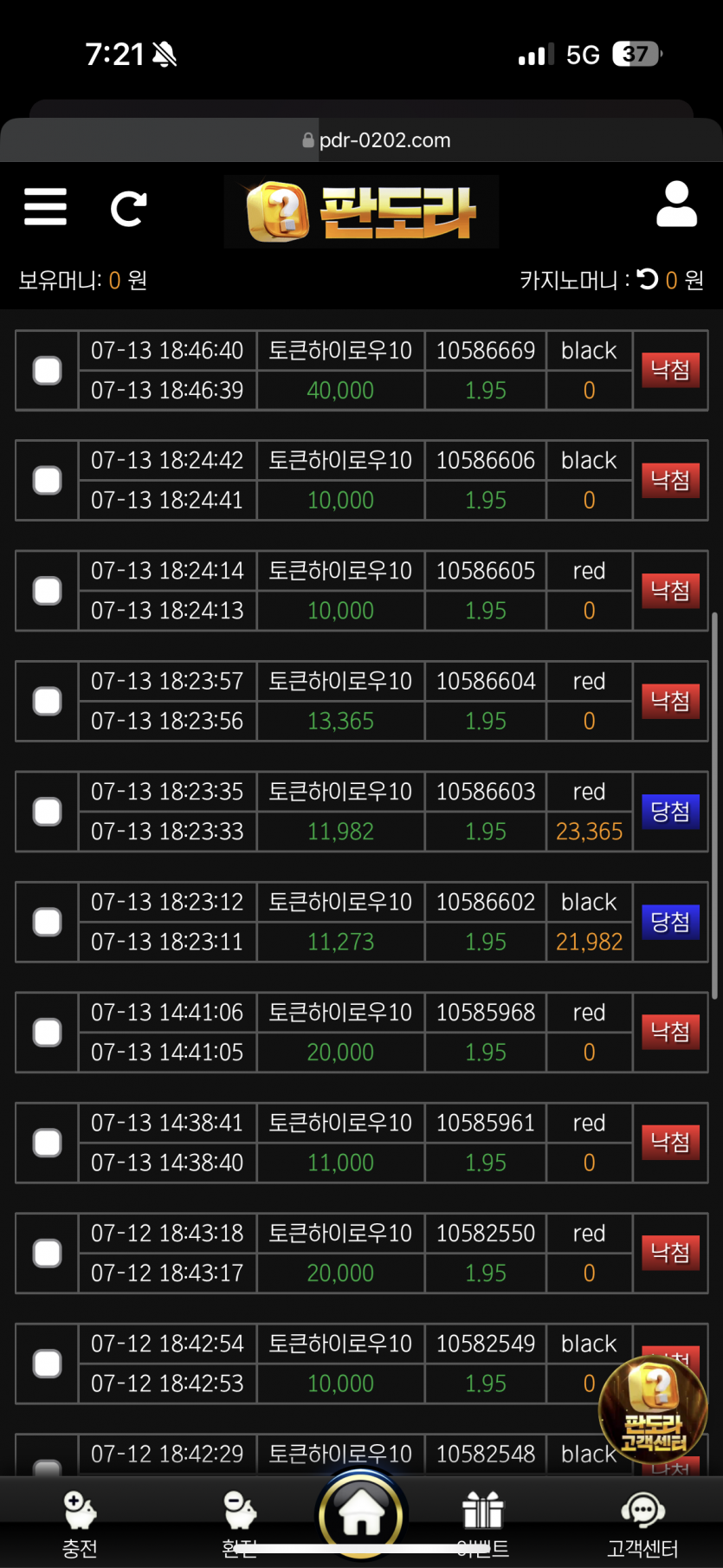Open the 고객센터 support tab
723x1568 pixels.
[x=642, y=1524]
